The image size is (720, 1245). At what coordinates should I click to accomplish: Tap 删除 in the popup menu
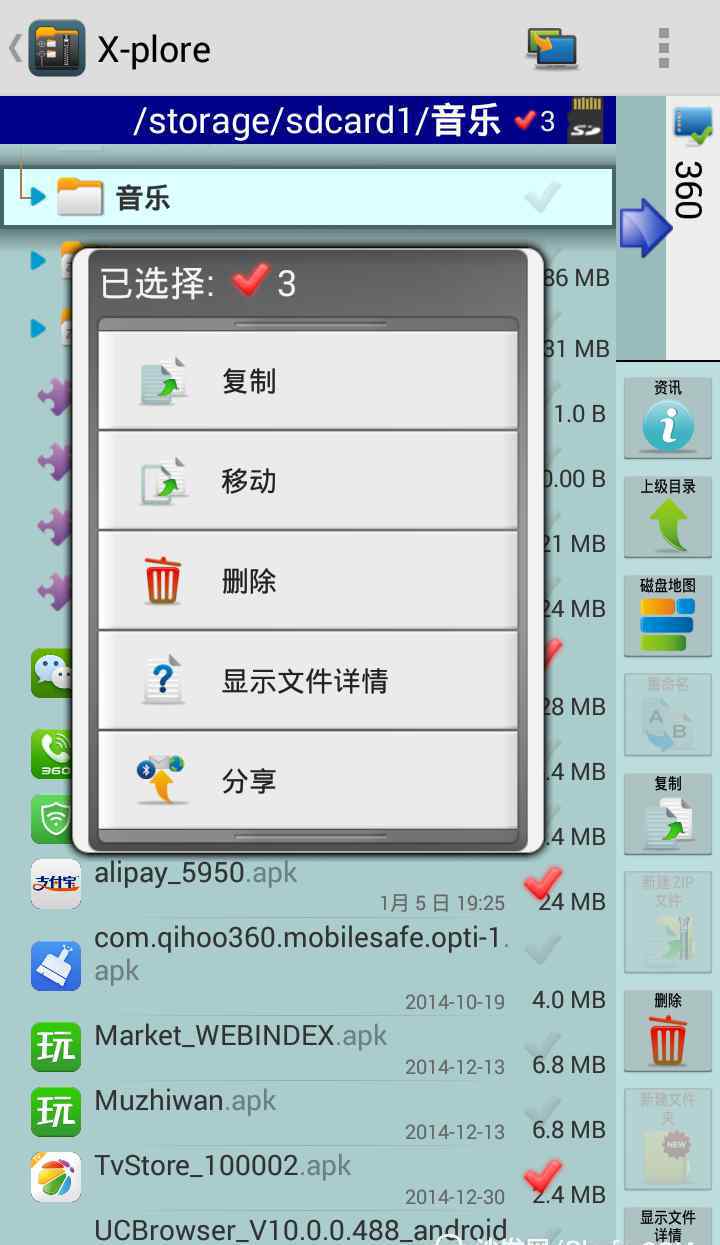pyautogui.click(x=307, y=581)
